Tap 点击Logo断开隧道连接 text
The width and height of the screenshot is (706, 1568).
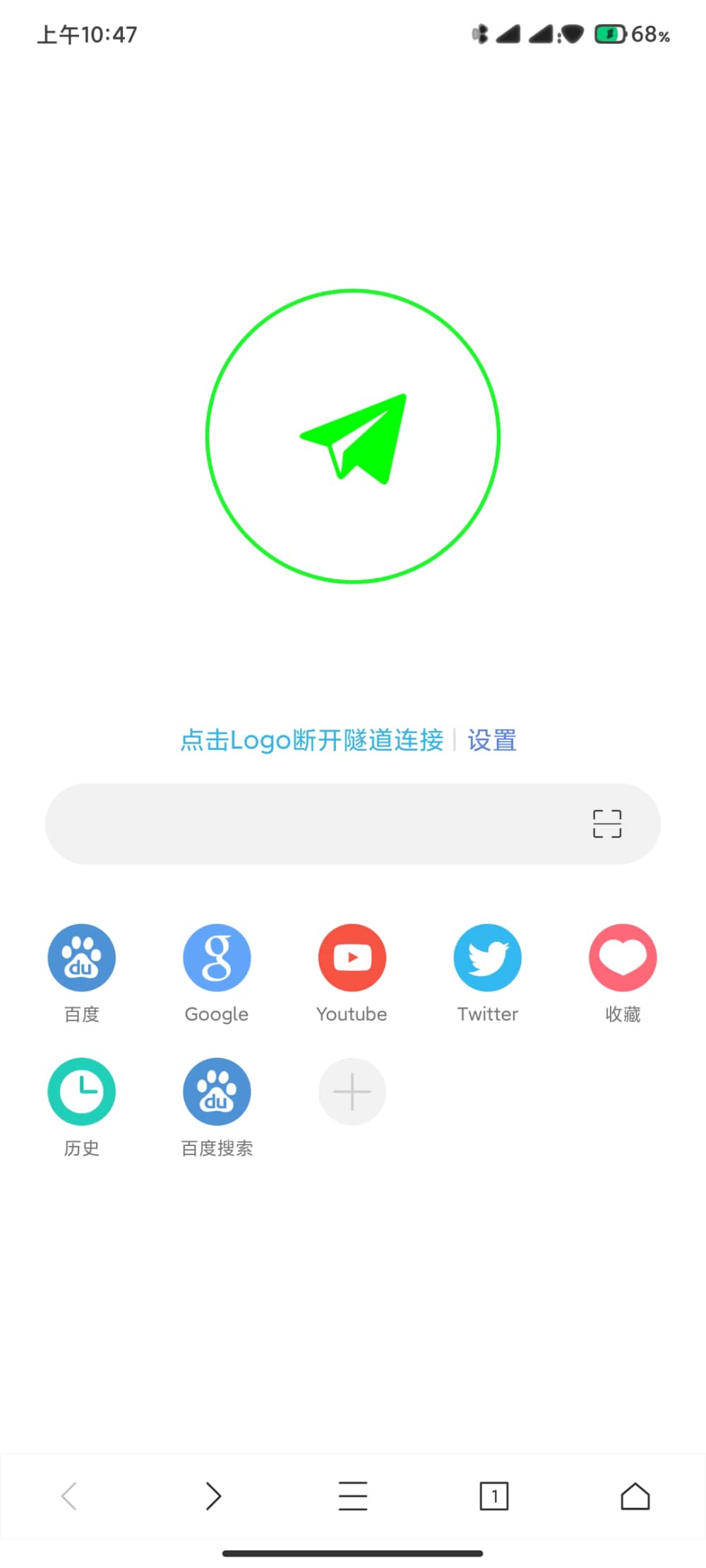coord(311,740)
